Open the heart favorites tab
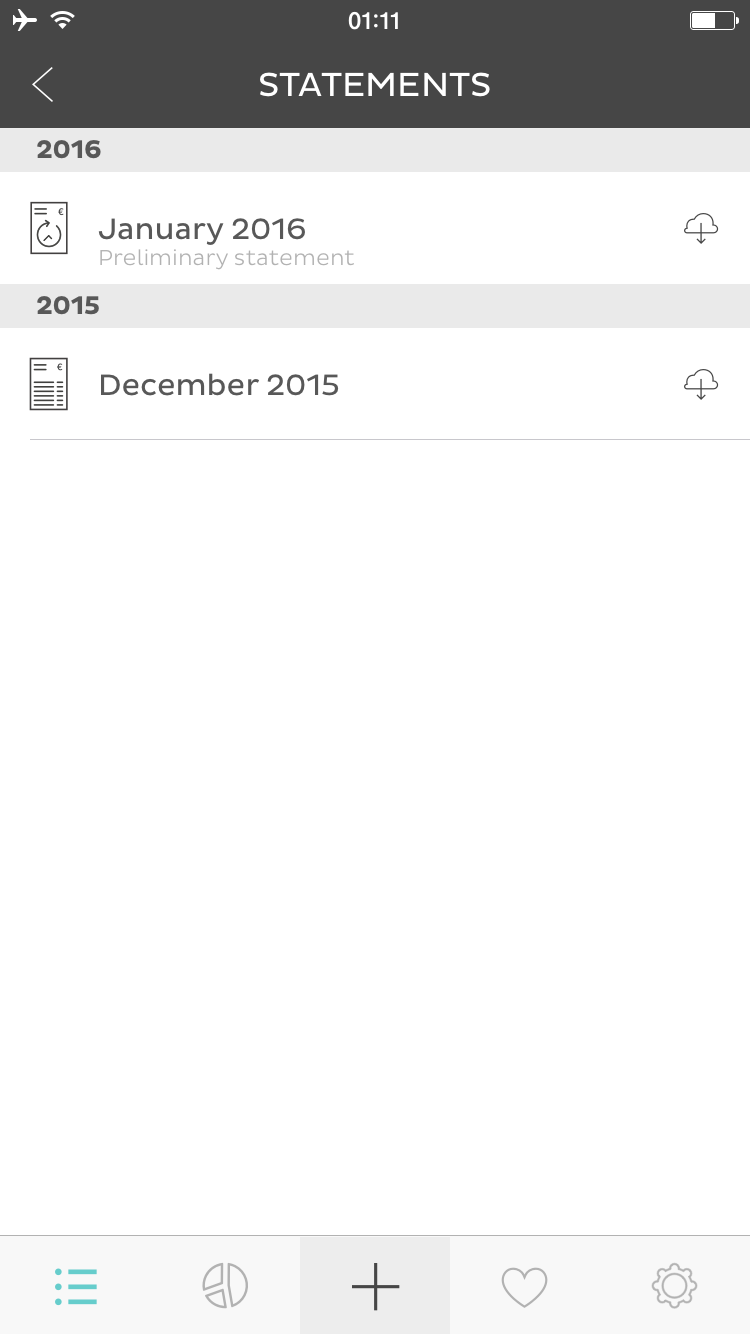Viewport: 750px width, 1334px height. click(x=524, y=1286)
